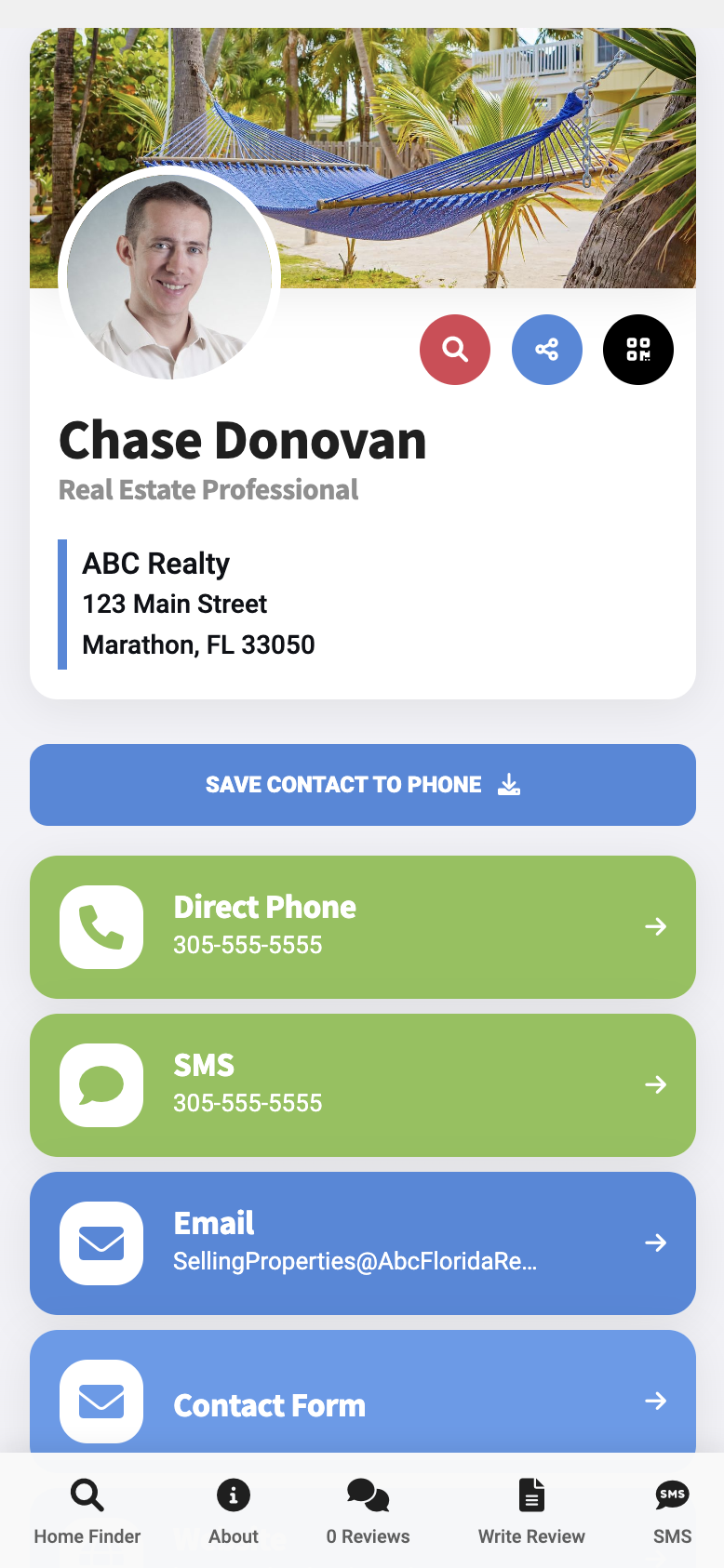
Task: Go to Home Finder tab
Action: (87, 1512)
